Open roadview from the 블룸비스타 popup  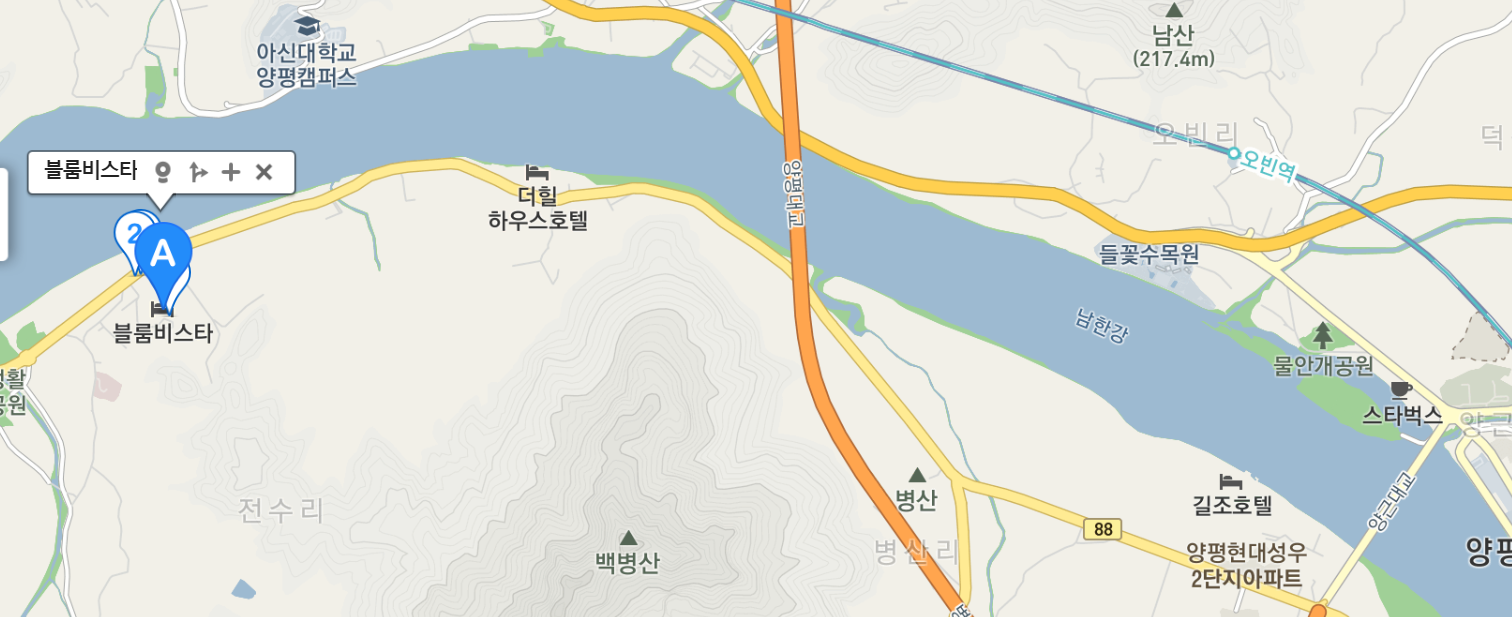click(x=162, y=172)
